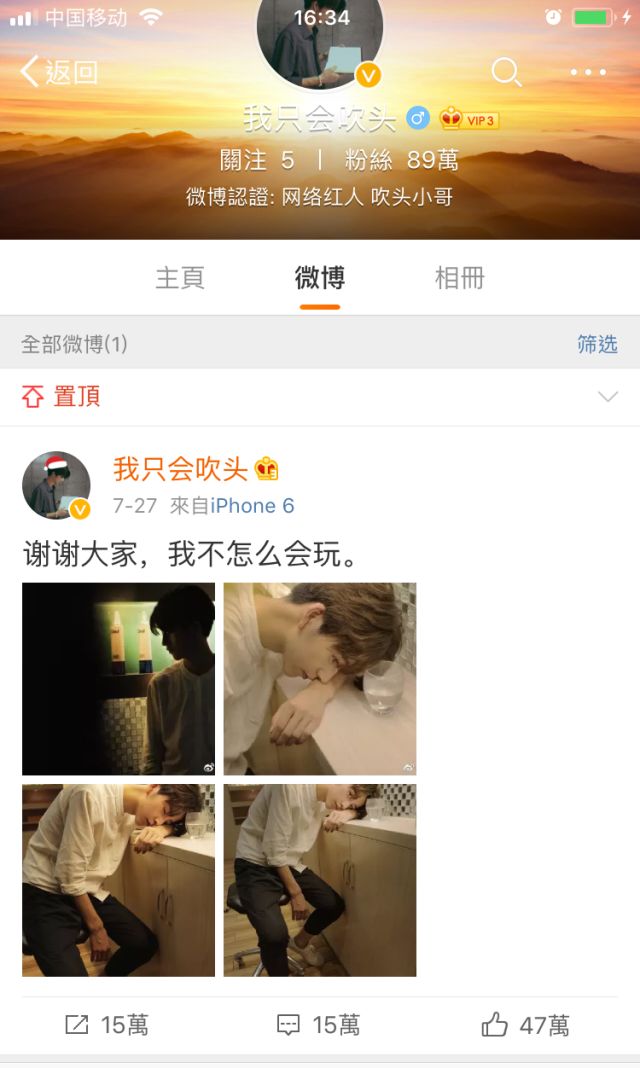Open the bottom-left post photo
The height and width of the screenshot is (1068, 640).
pos(118,880)
